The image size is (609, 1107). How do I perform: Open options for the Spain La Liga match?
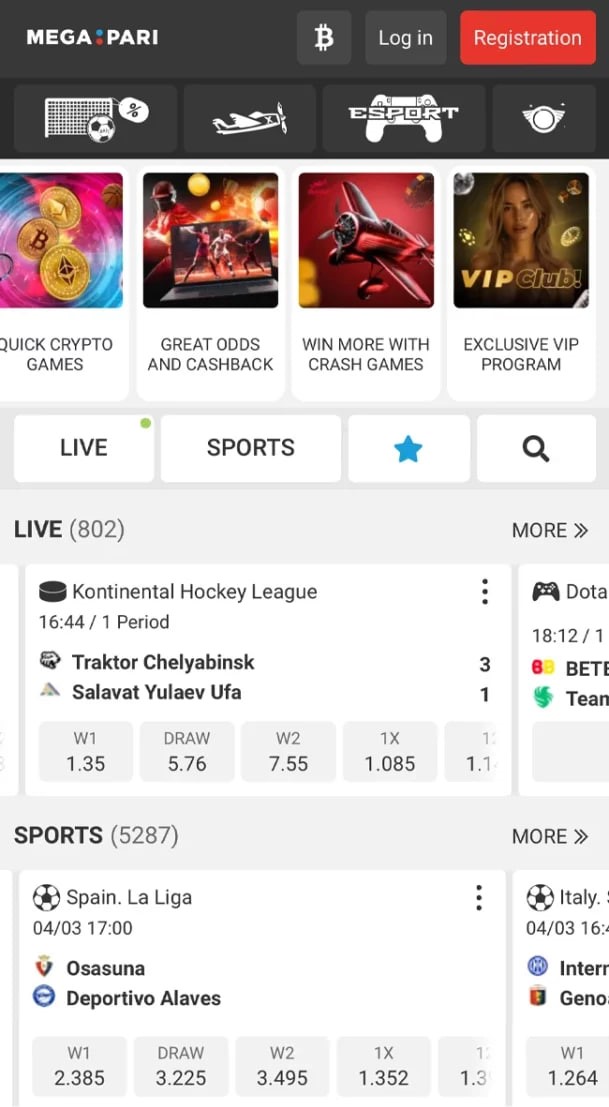tap(479, 897)
